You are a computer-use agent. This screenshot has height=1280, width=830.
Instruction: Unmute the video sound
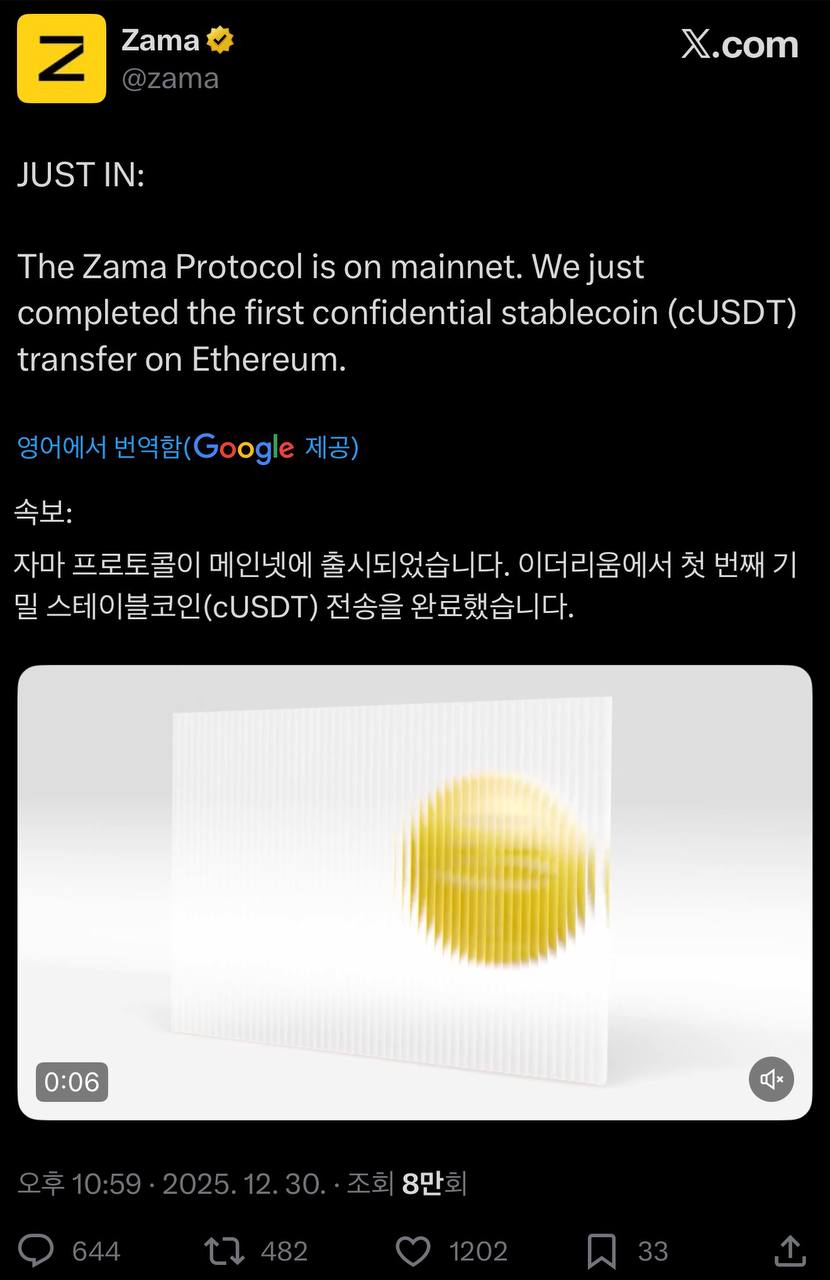click(x=771, y=1080)
